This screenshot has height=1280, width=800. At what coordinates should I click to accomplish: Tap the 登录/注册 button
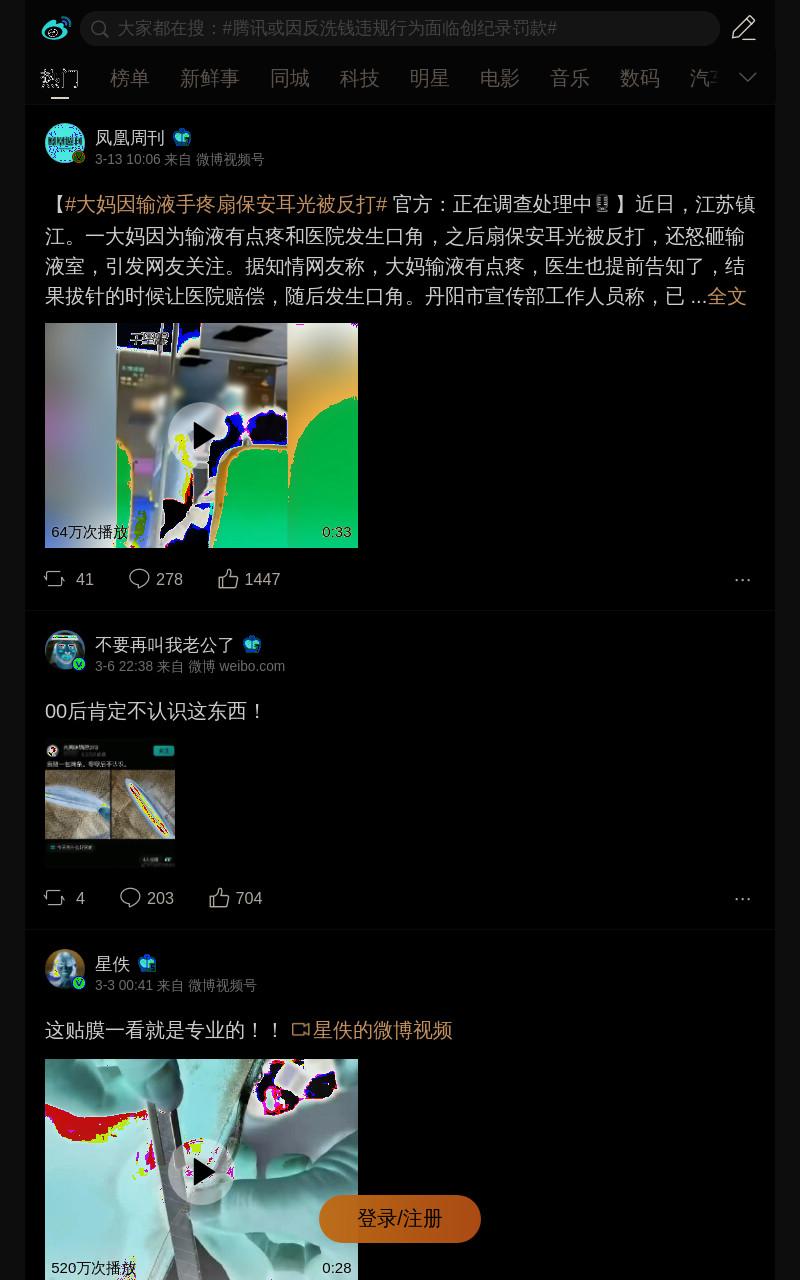[400, 1219]
